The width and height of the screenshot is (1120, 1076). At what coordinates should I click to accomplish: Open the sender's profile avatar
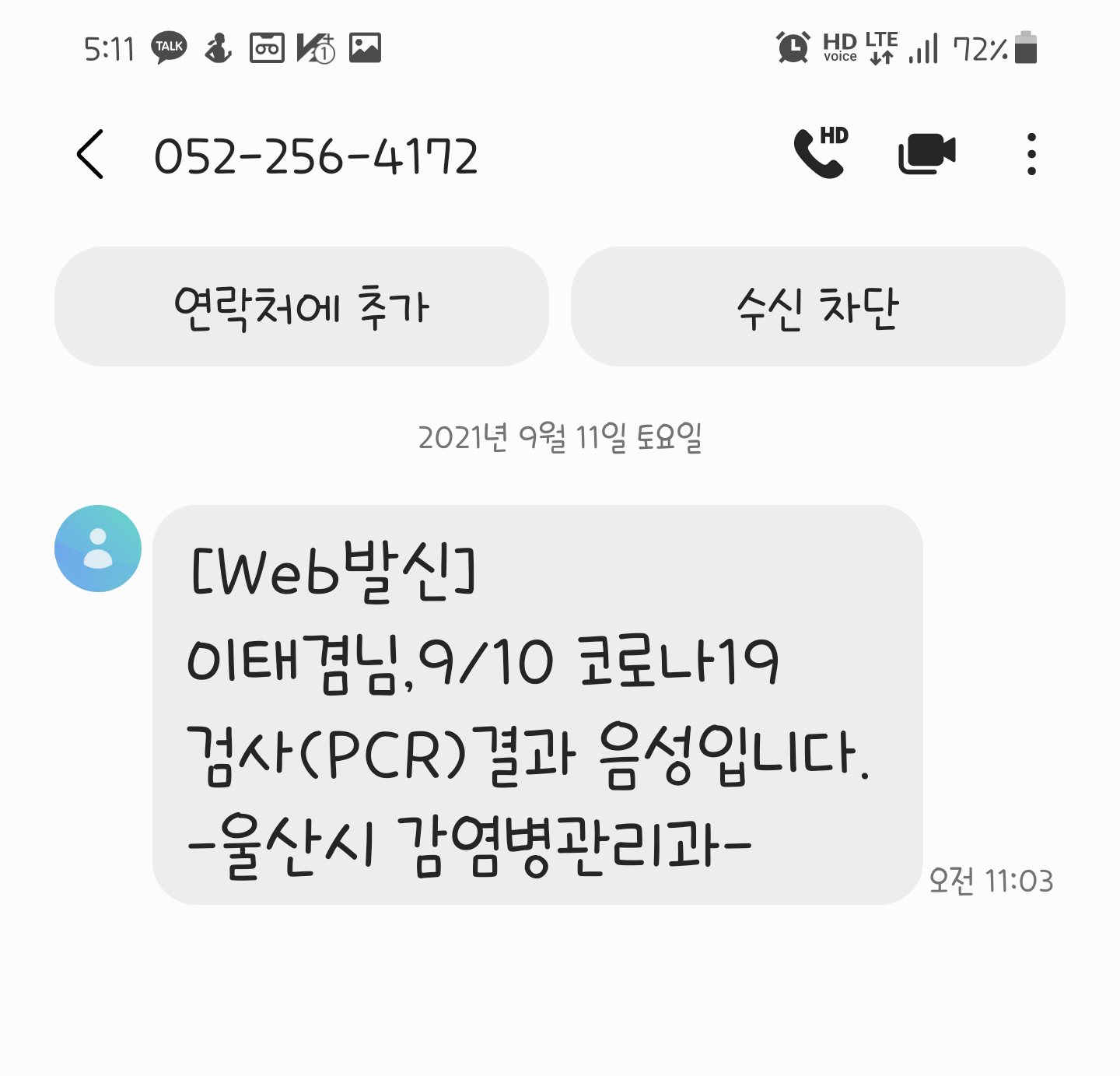click(98, 549)
